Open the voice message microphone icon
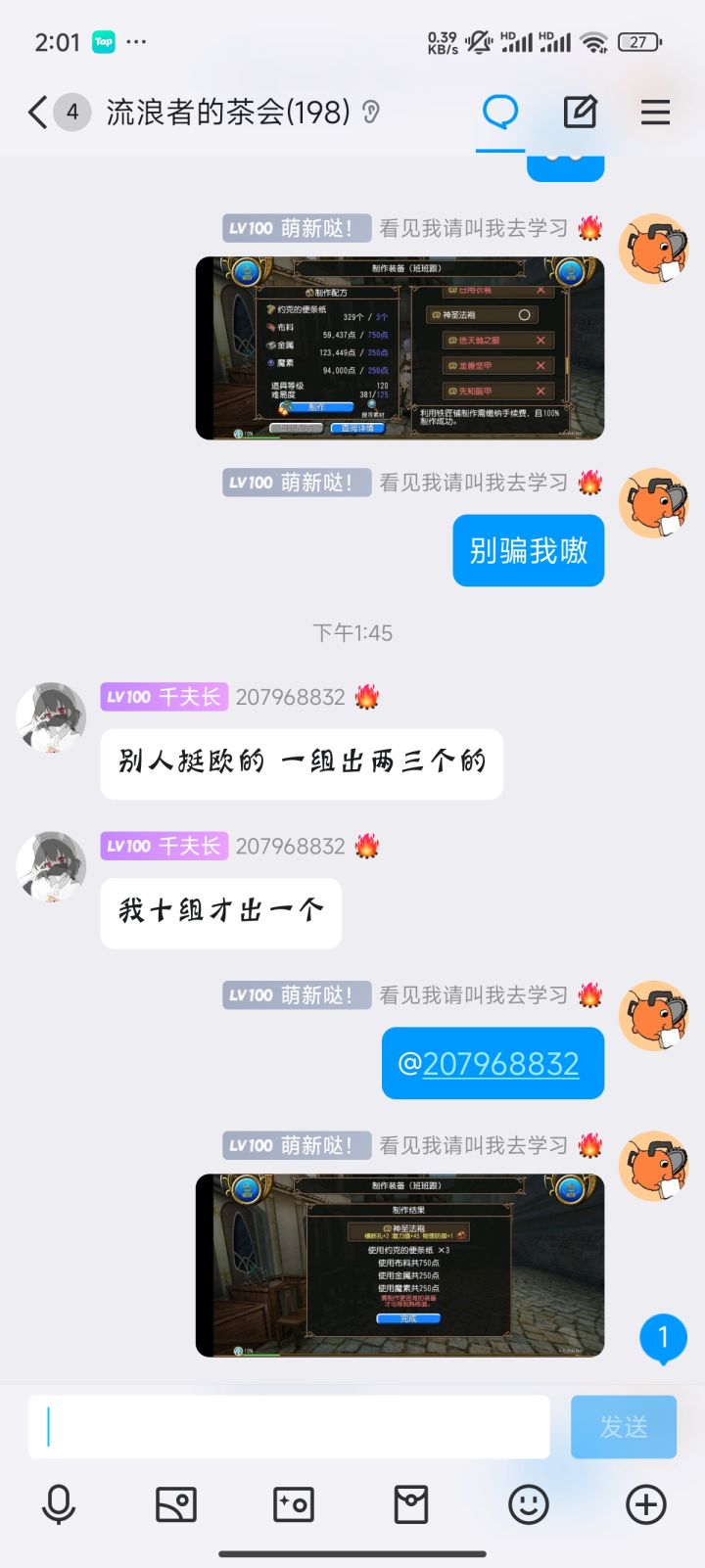This screenshot has width=705, height=1568. 59,1504
